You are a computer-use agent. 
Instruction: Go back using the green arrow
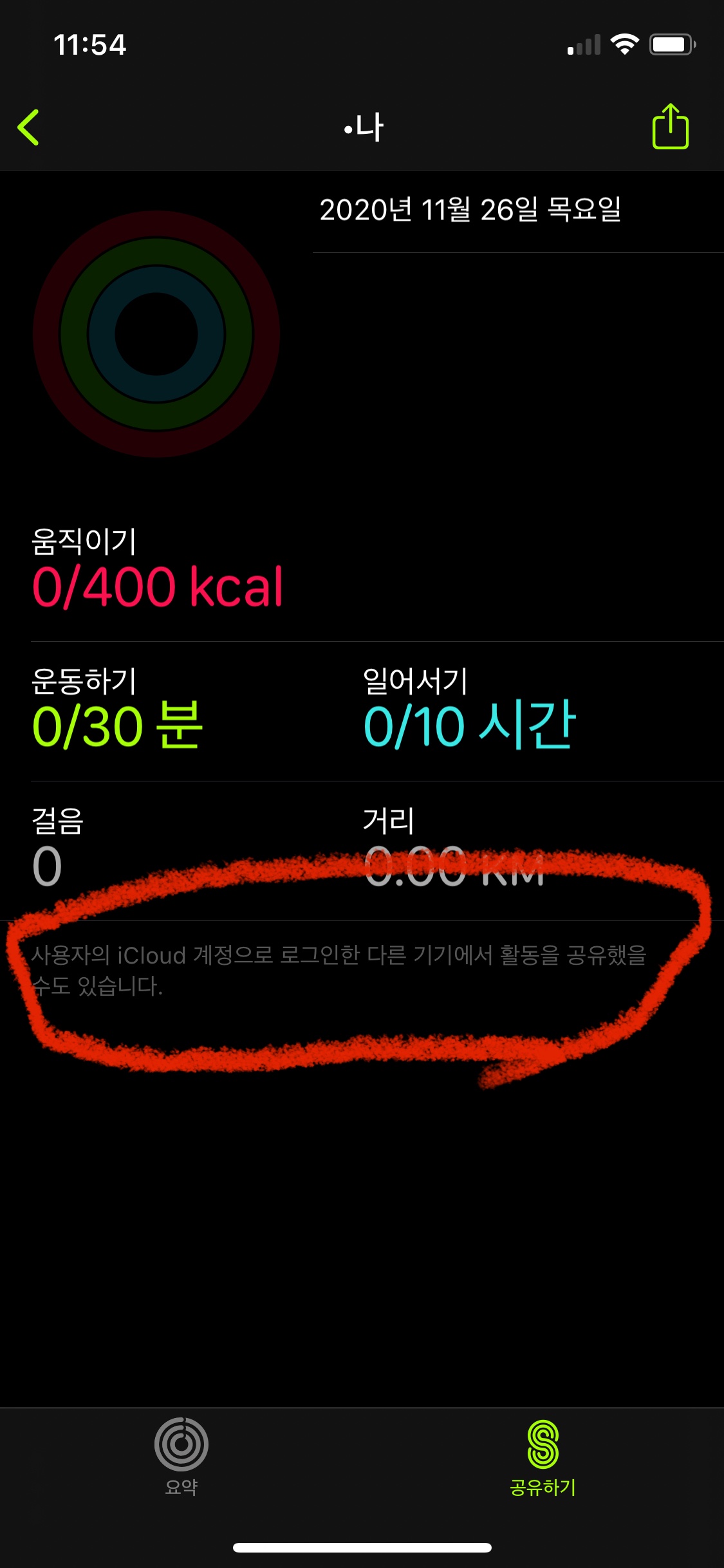(x=28, y=127)
